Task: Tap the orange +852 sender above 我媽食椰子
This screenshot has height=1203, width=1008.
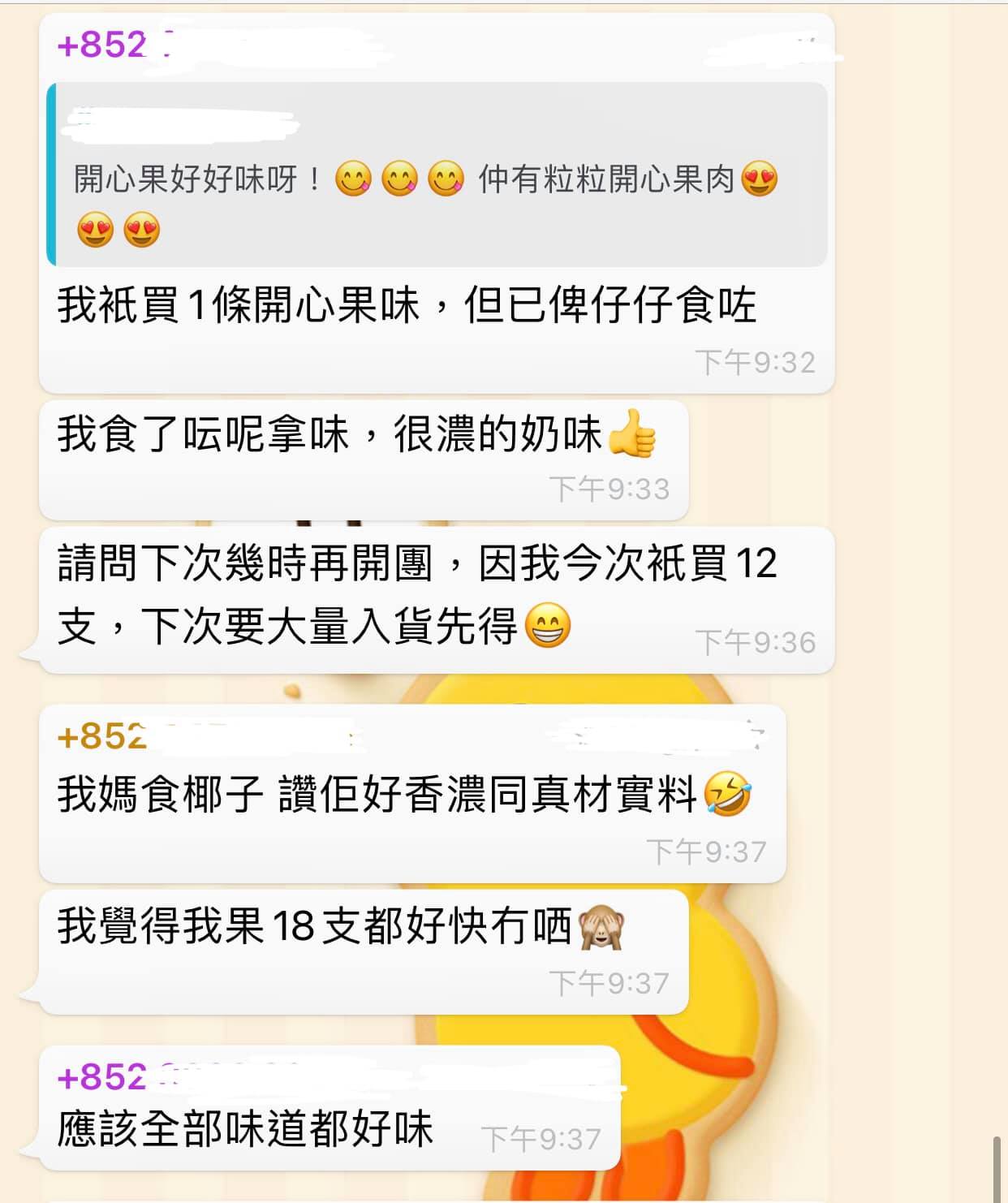Action: pyautogui.click(x=102, y=737)
